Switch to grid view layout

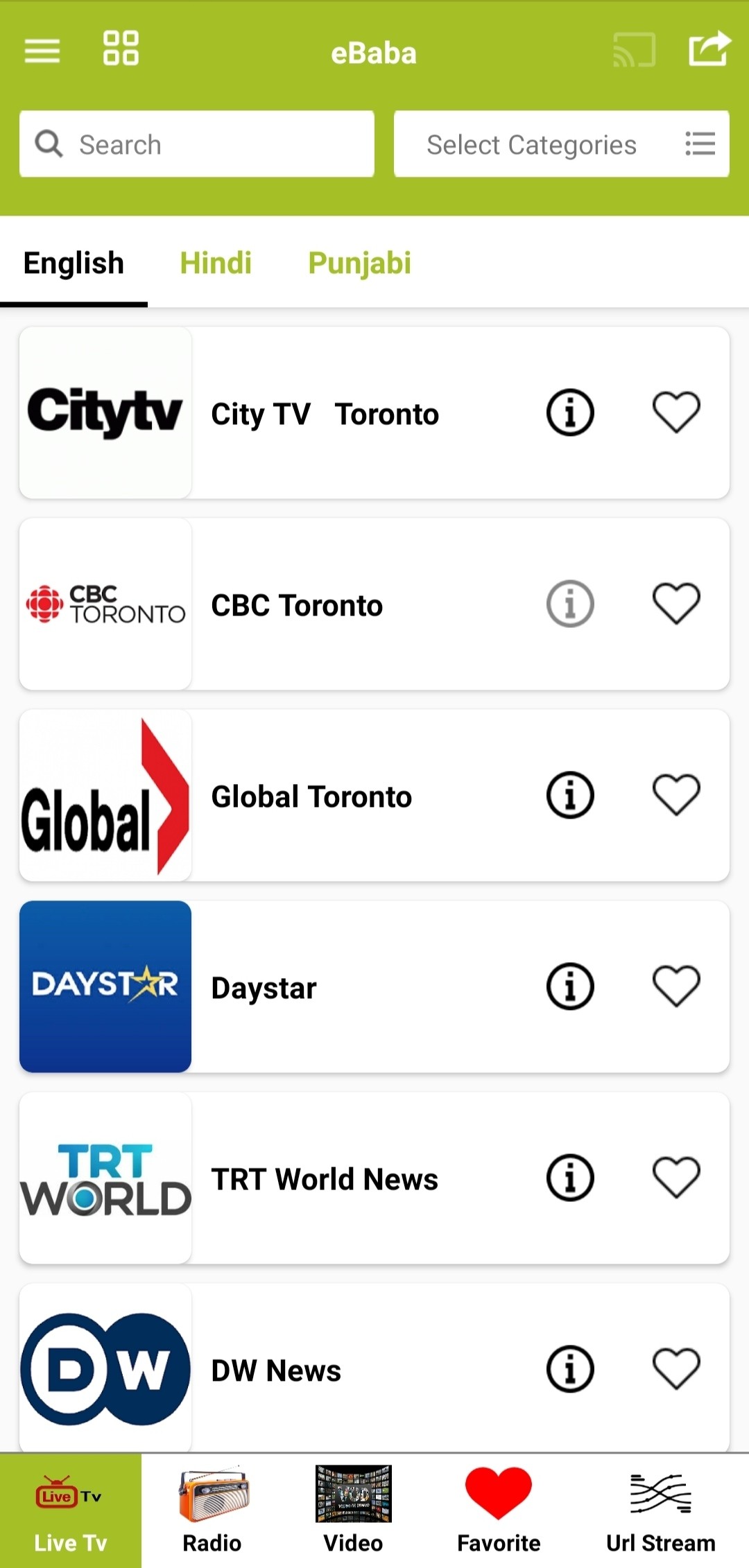coord(121,49)
